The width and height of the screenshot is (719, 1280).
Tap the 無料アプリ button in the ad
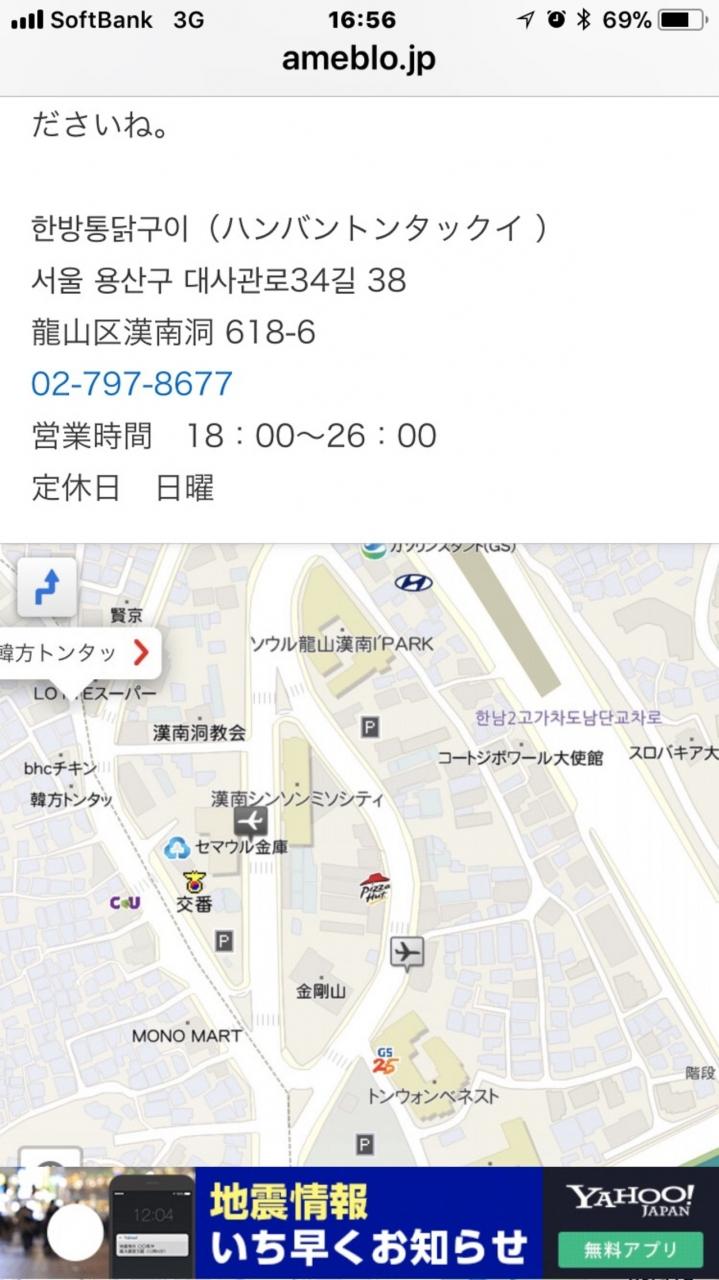[630, 1249]
